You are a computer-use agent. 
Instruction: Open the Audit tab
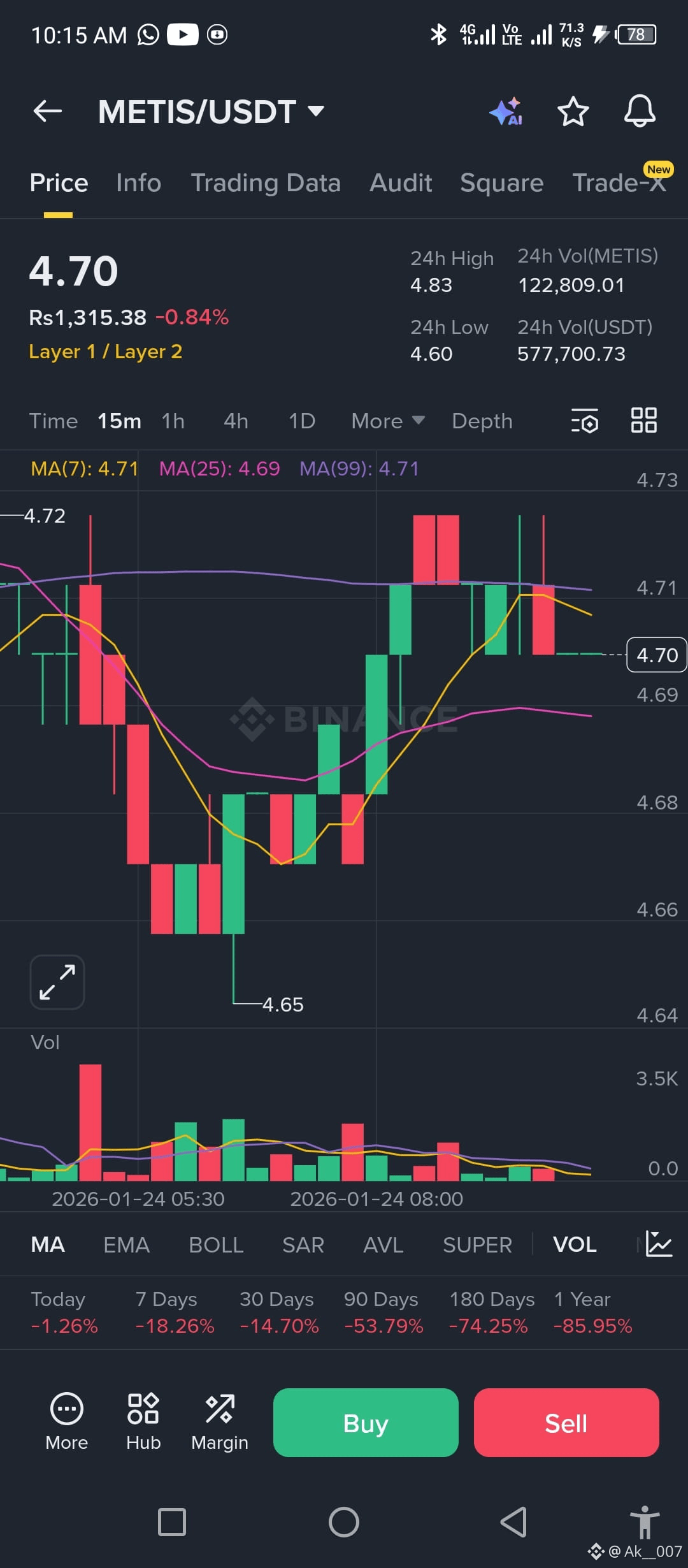400,183
